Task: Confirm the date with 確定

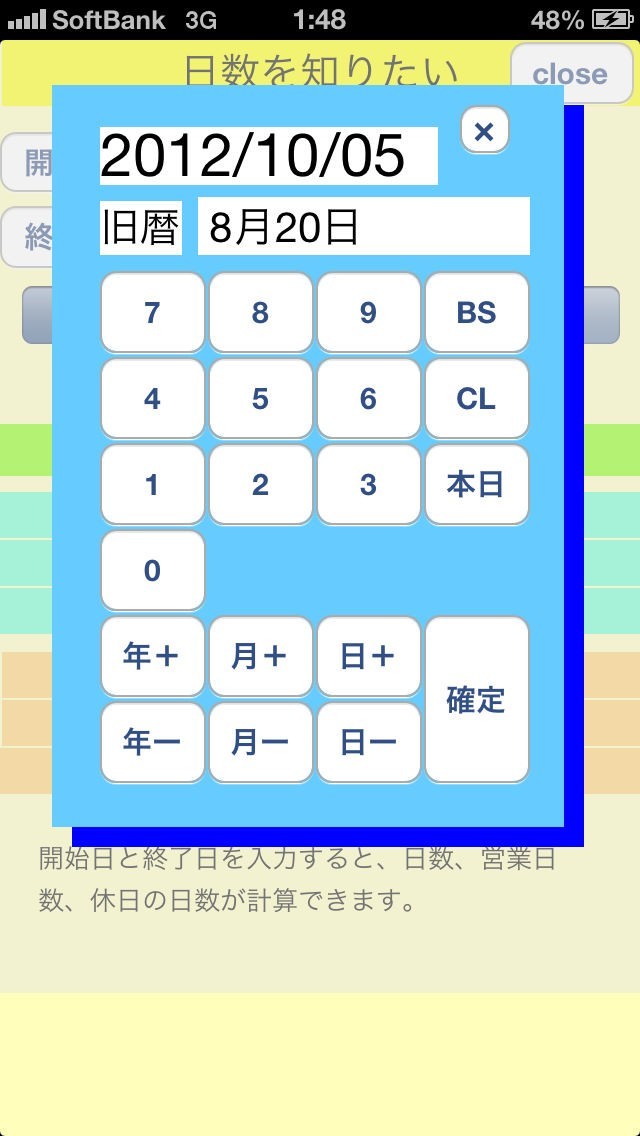Action: (477, 700)
